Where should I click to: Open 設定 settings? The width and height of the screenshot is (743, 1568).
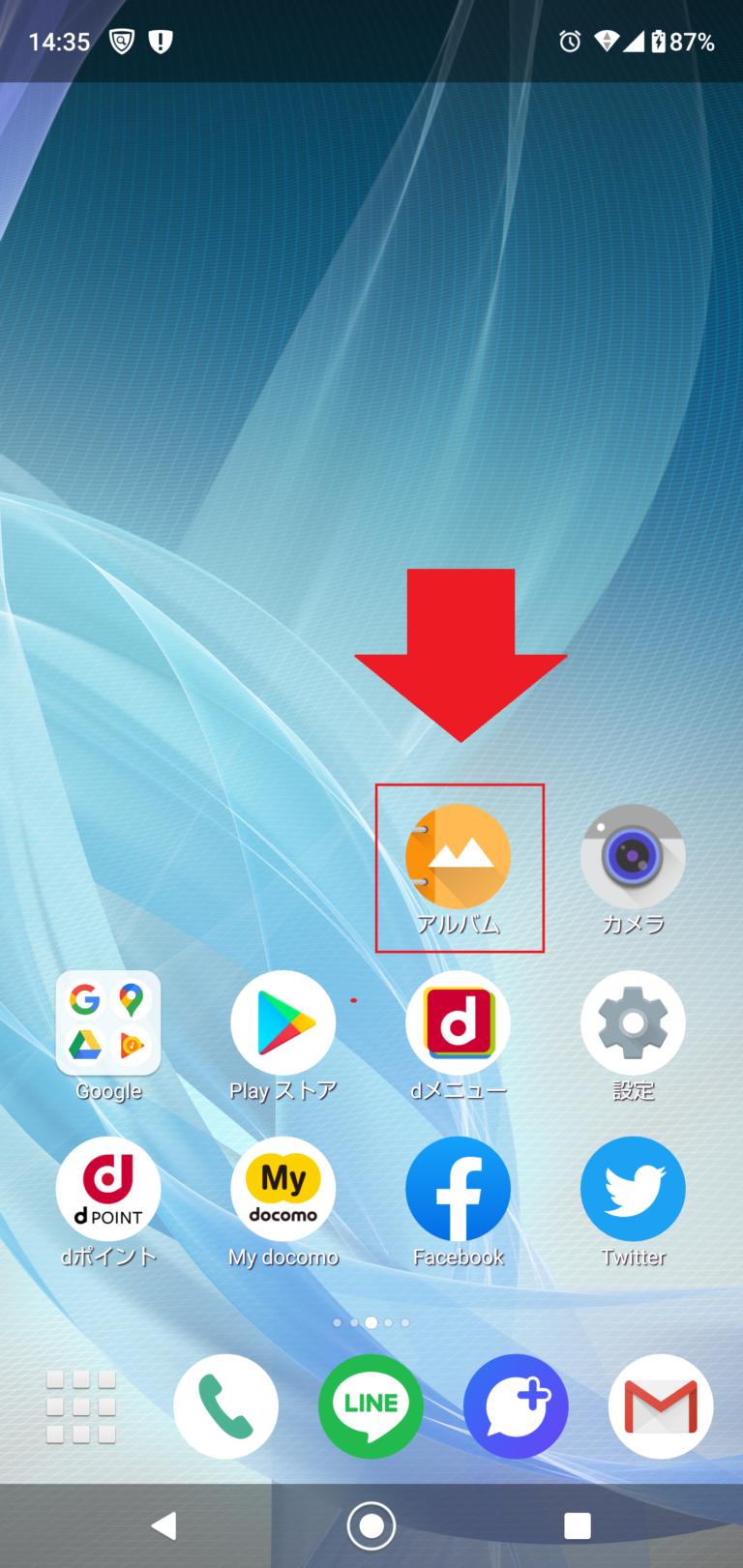click(x=633, y=1023)
